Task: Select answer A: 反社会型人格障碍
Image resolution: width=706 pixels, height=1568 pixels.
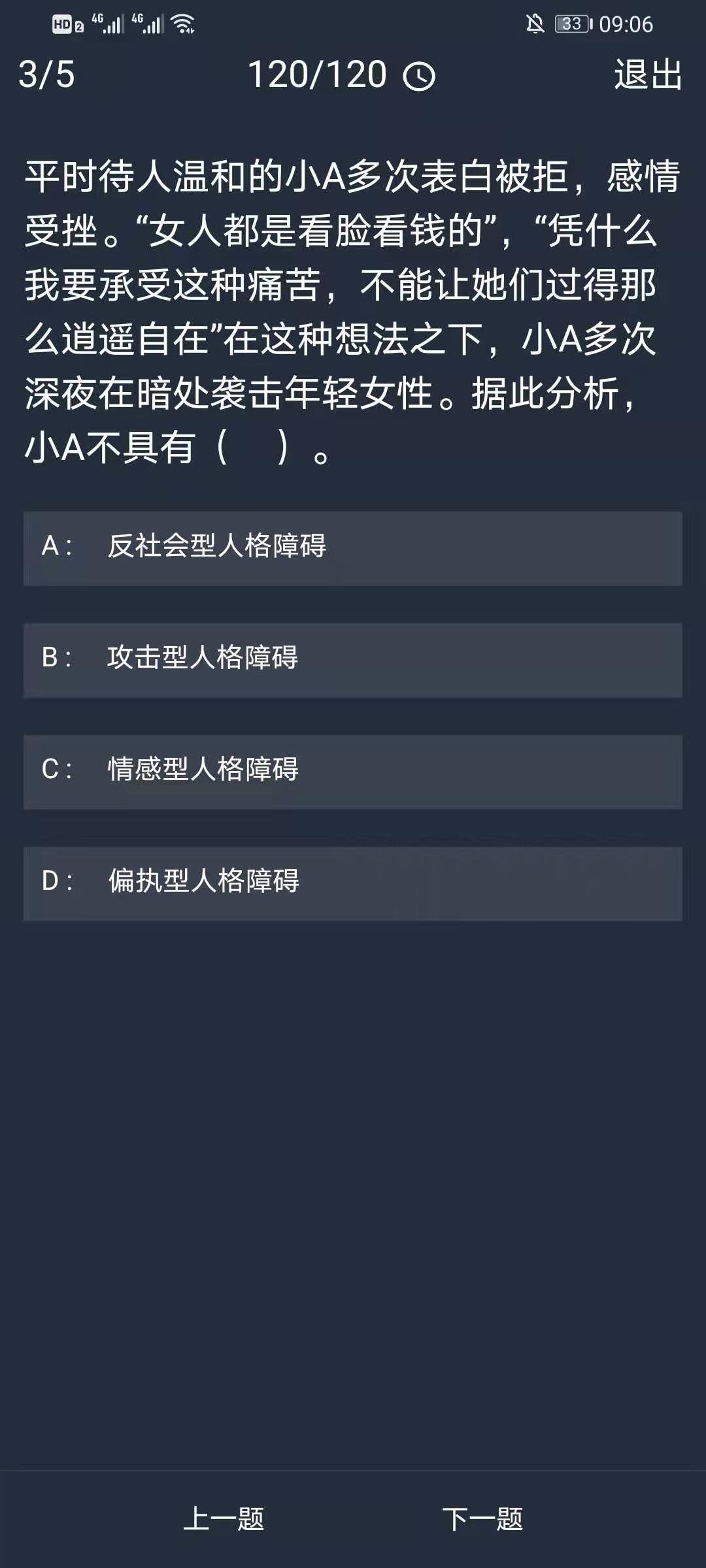Action: point(353,548)
